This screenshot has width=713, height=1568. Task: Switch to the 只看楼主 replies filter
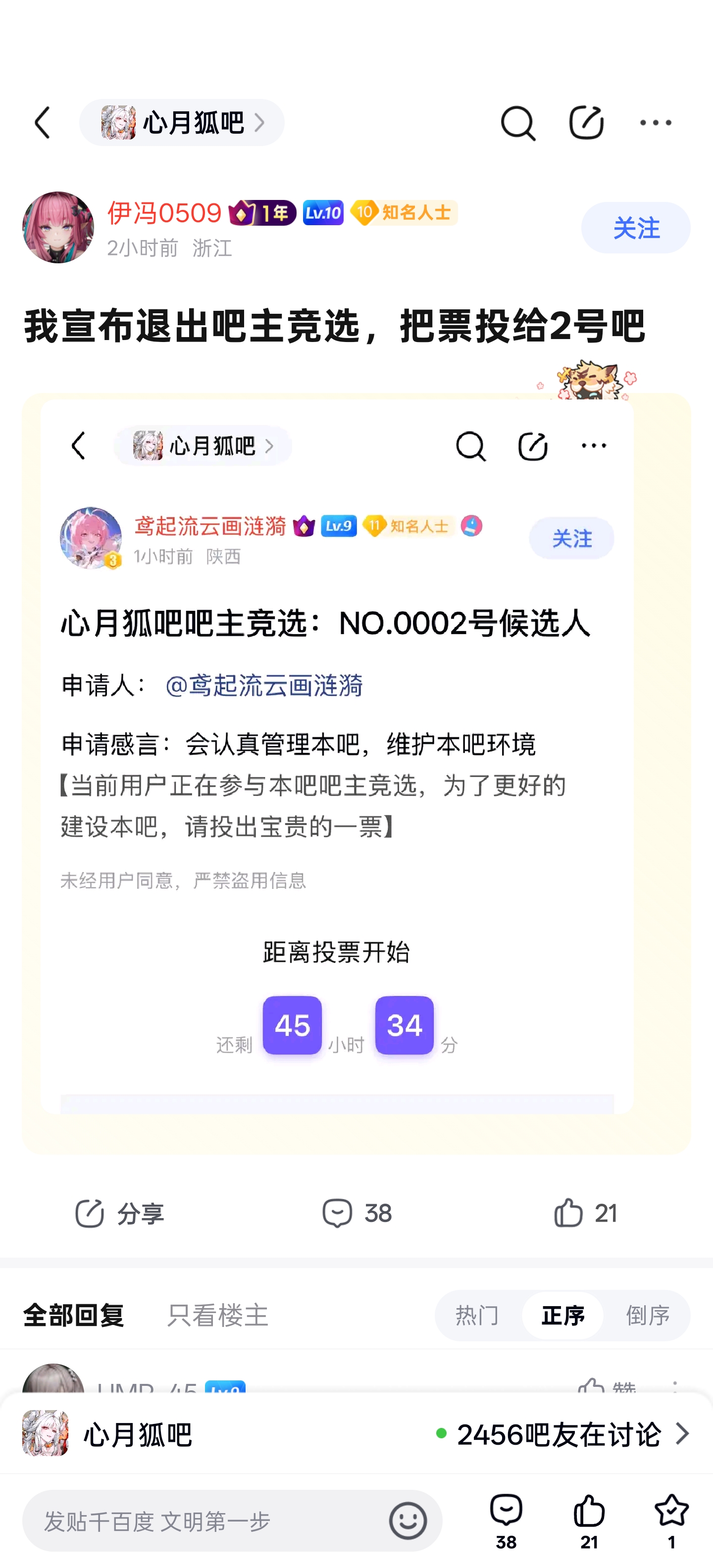[x=218, y=1316]
